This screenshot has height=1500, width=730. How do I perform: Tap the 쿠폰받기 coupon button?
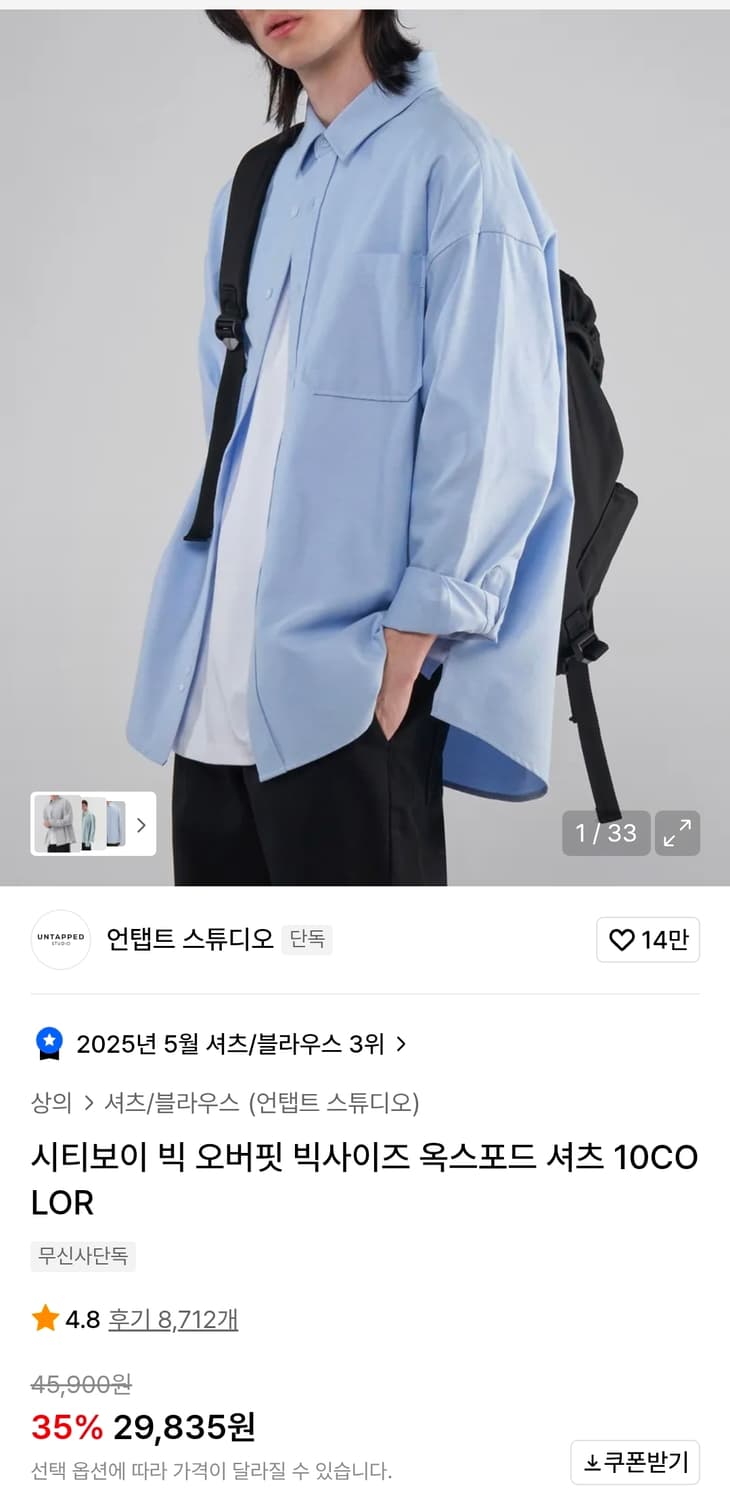pyautogui.click(x=633, y=1461)
